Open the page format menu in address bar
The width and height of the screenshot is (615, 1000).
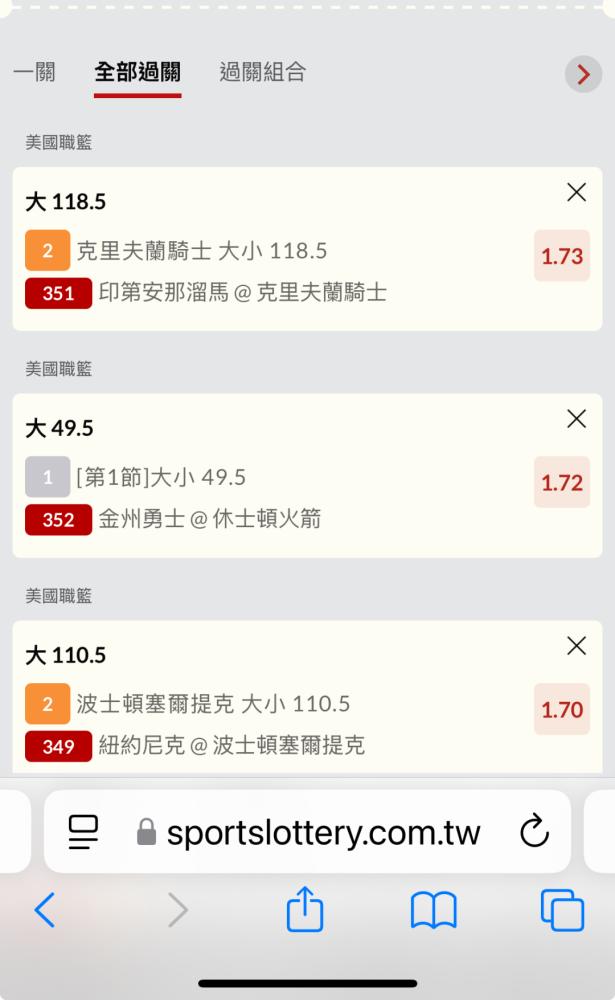(x=83, y=832)
